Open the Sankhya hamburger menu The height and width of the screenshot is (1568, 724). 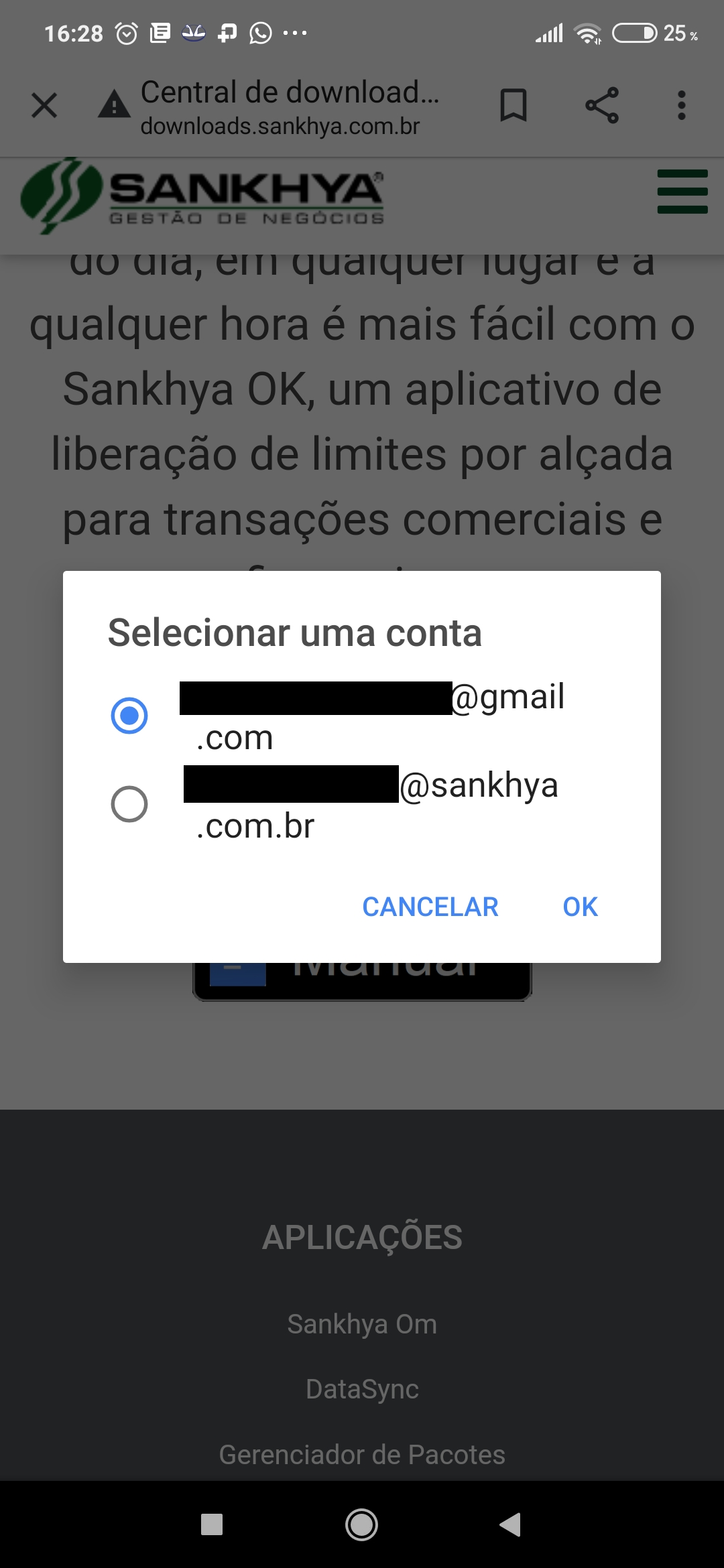coord(682,192)
